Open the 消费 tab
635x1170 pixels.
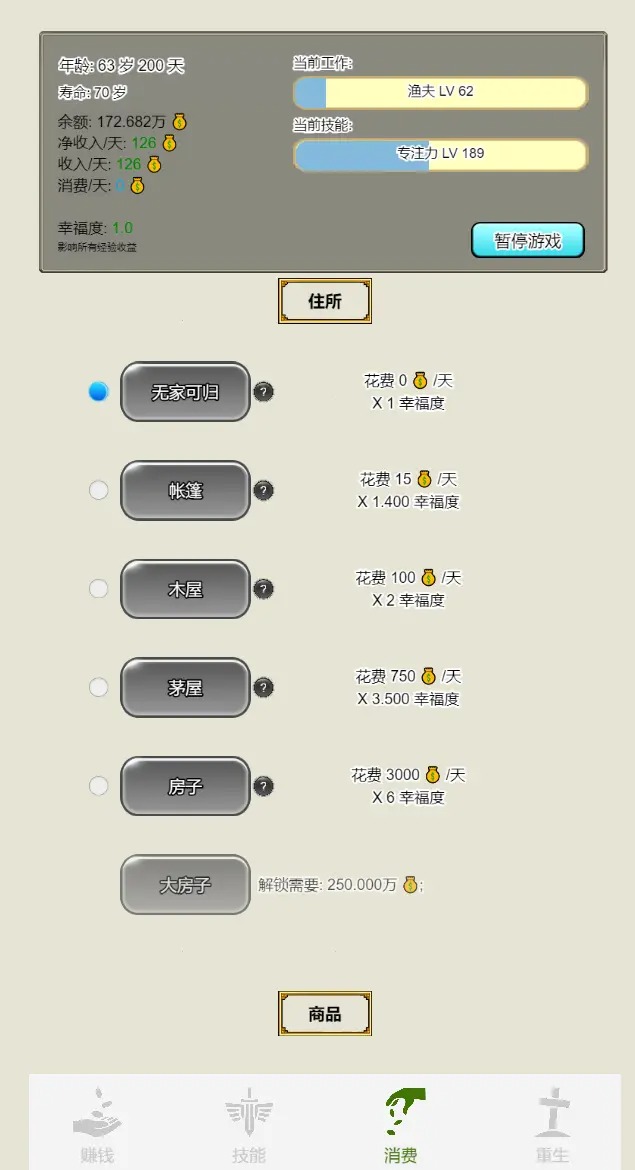coord(401,1125)
